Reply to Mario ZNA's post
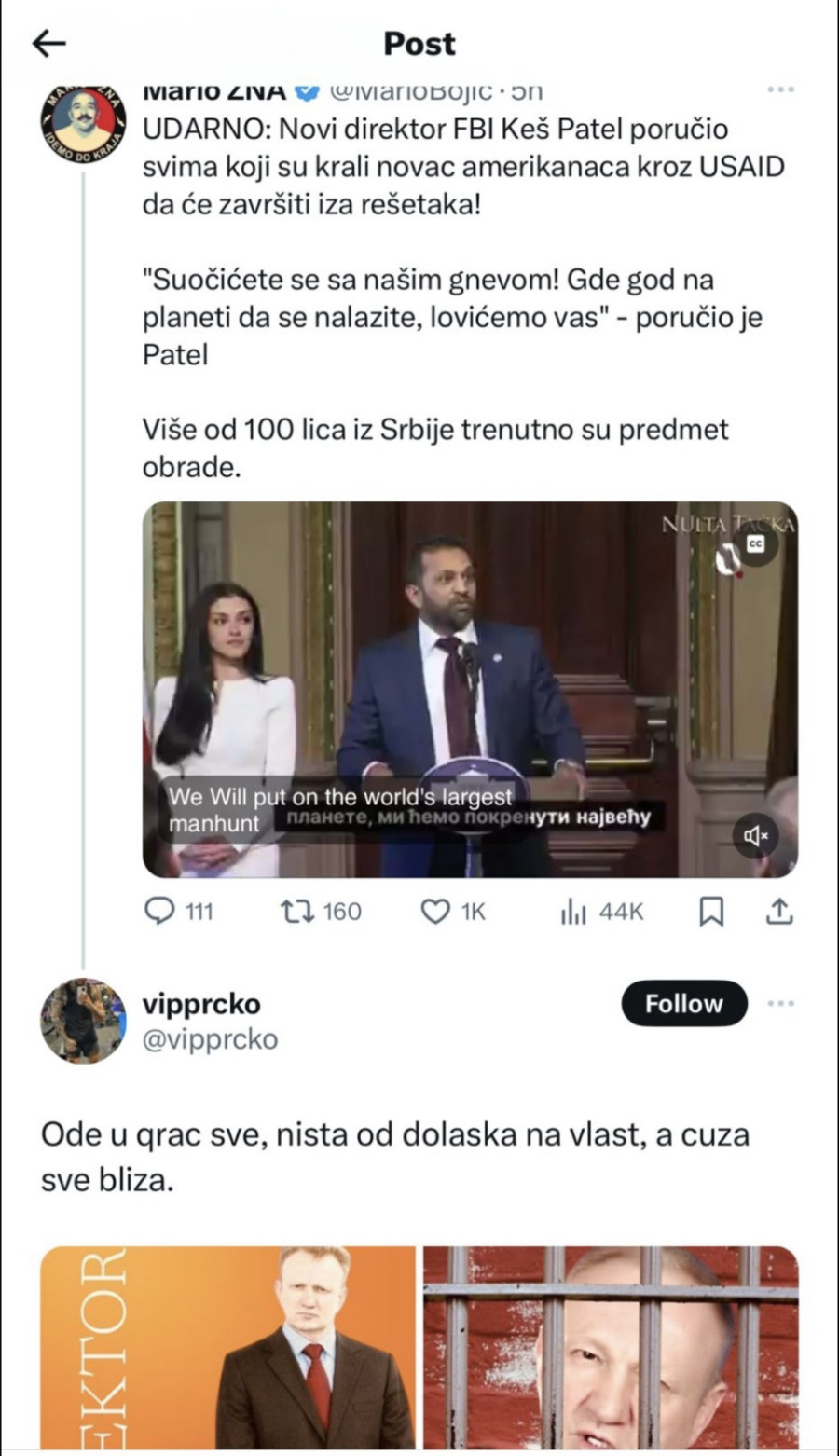This screenshot has height=1456, width=839. coord(159,912)
